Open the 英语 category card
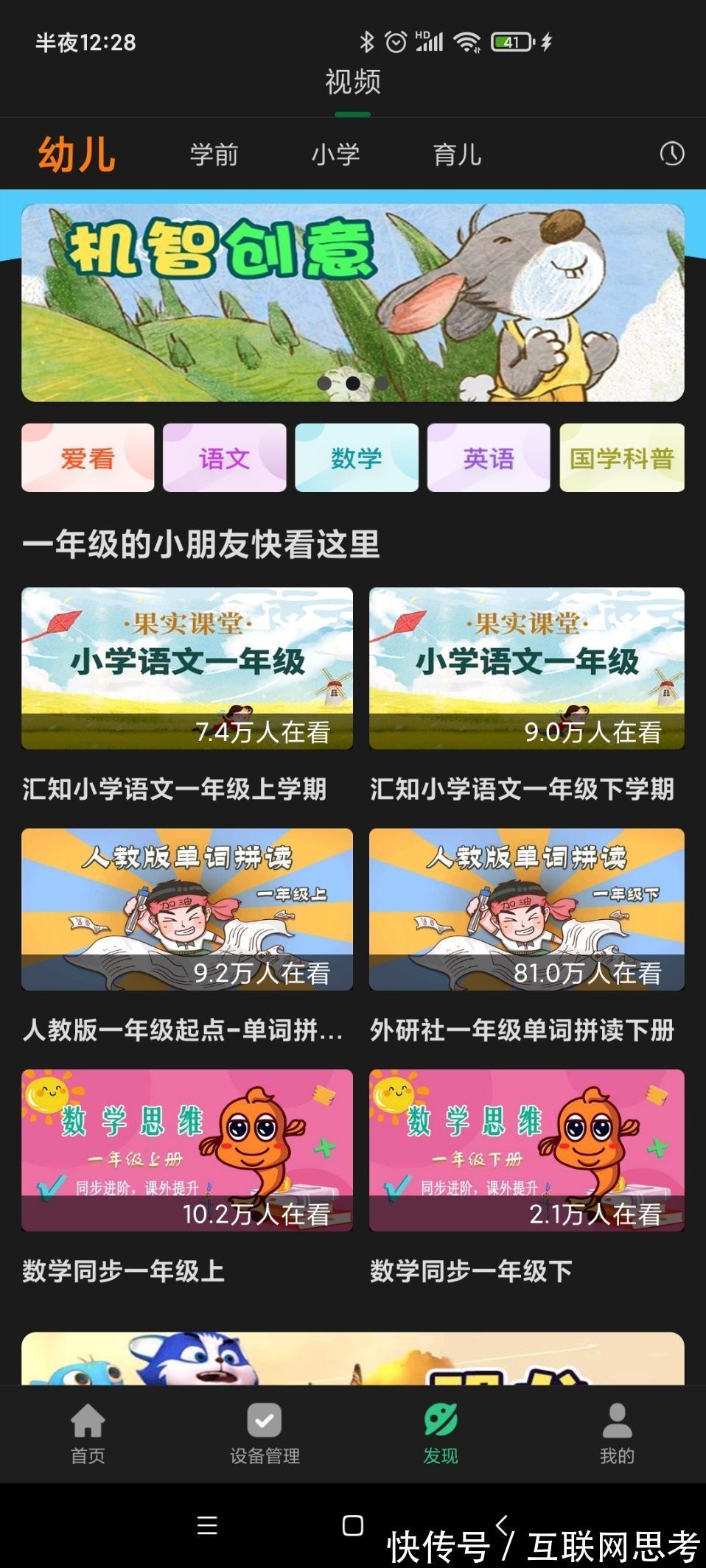The height and width of the screenshot is (1568, 706). [x=489, y=457]
